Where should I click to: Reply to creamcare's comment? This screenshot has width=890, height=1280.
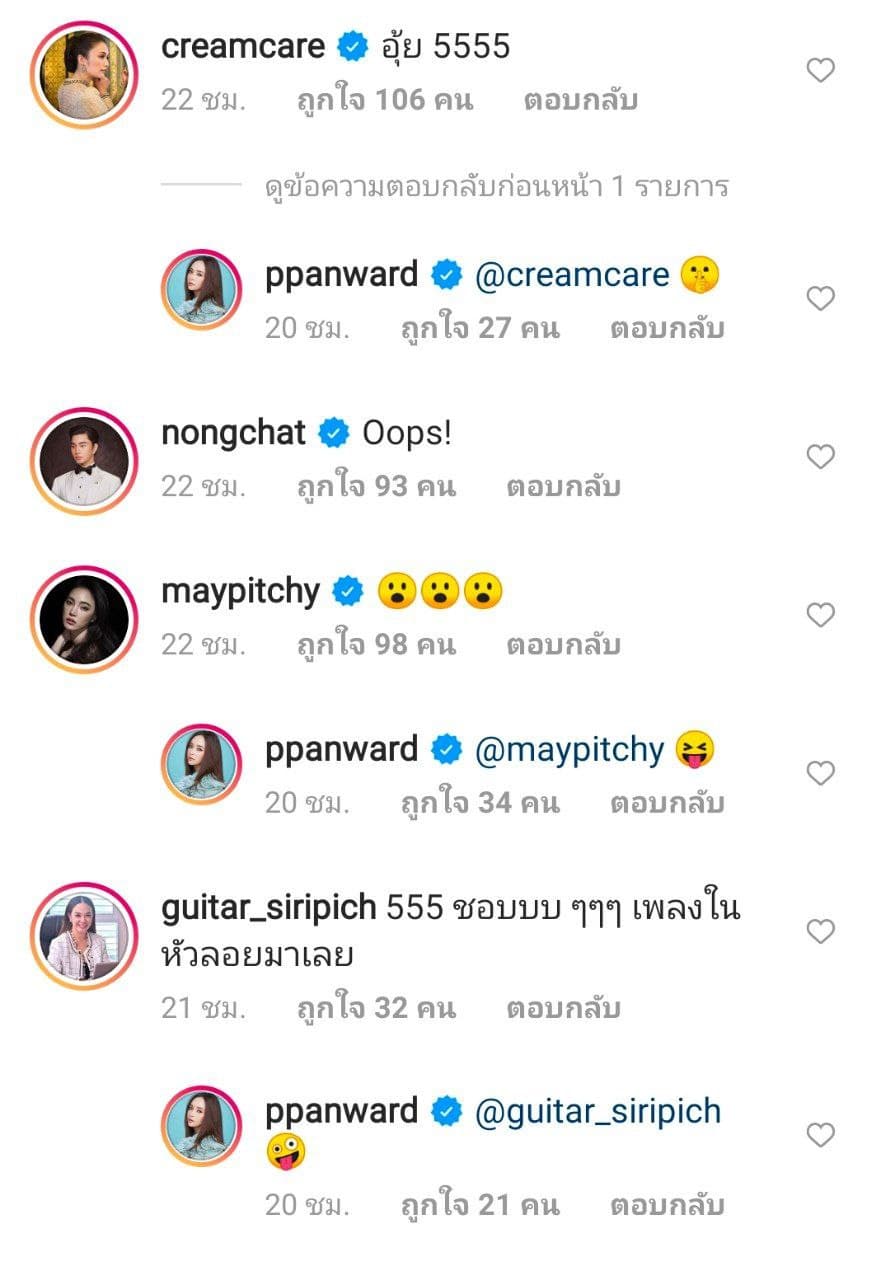580,101
